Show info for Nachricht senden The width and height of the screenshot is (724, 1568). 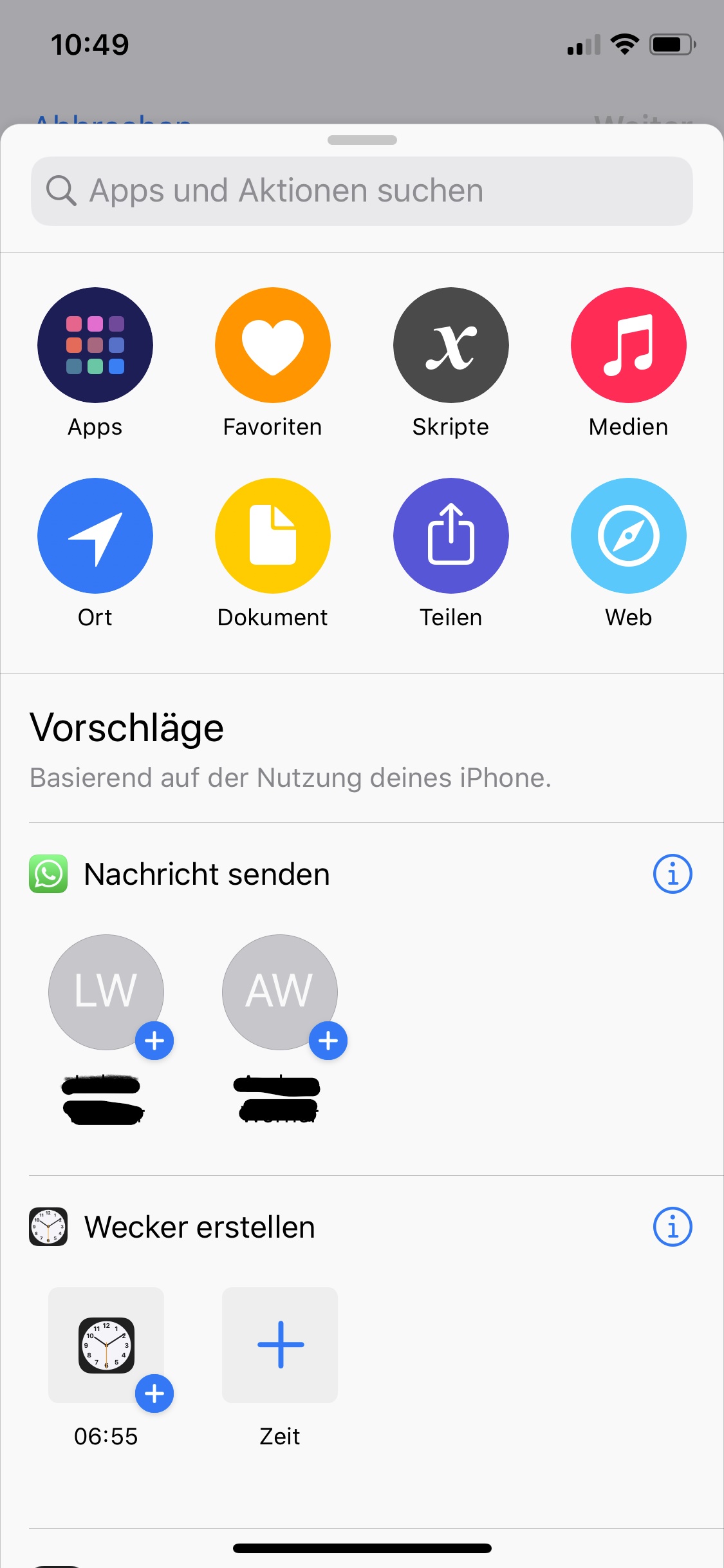coord(672,874)
